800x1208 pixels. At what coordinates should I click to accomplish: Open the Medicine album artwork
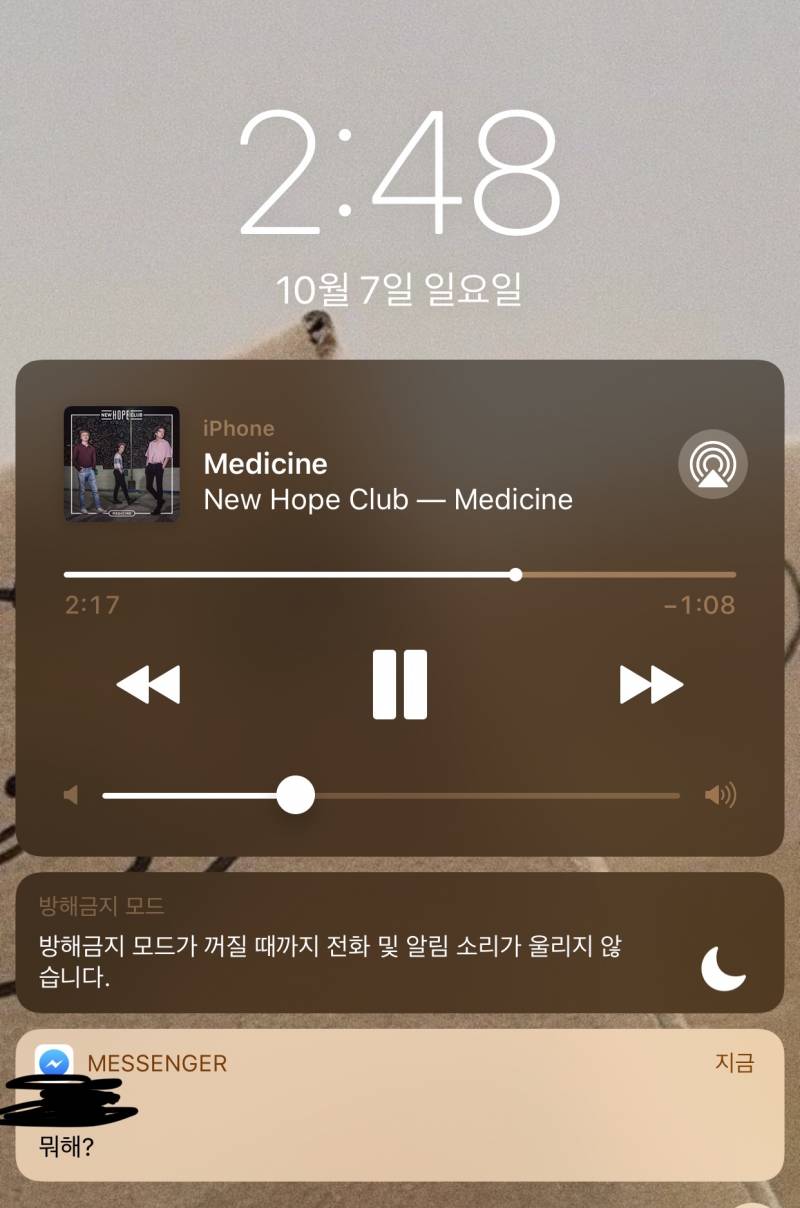point(122,464)
